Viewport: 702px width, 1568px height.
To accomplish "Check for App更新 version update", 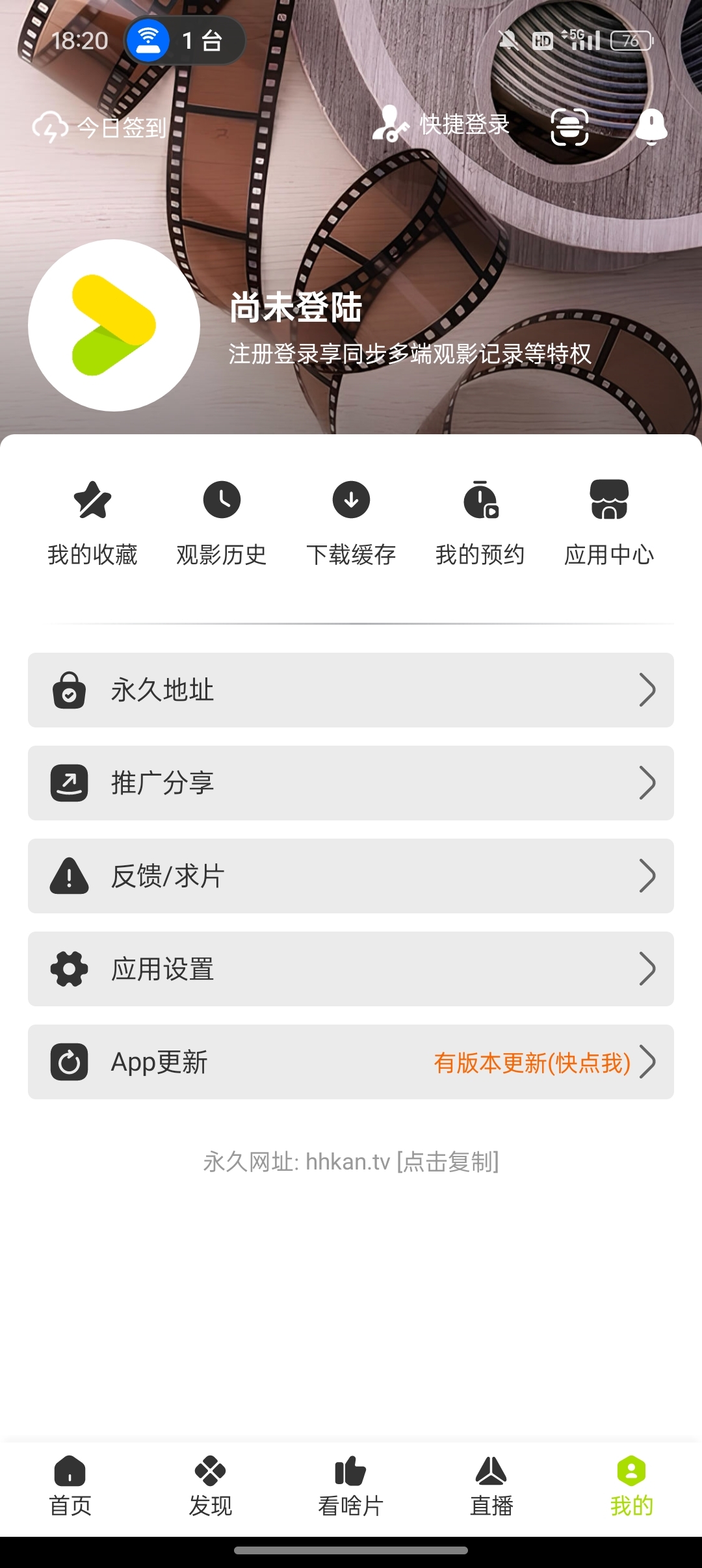I will [x=351, y=1062].
